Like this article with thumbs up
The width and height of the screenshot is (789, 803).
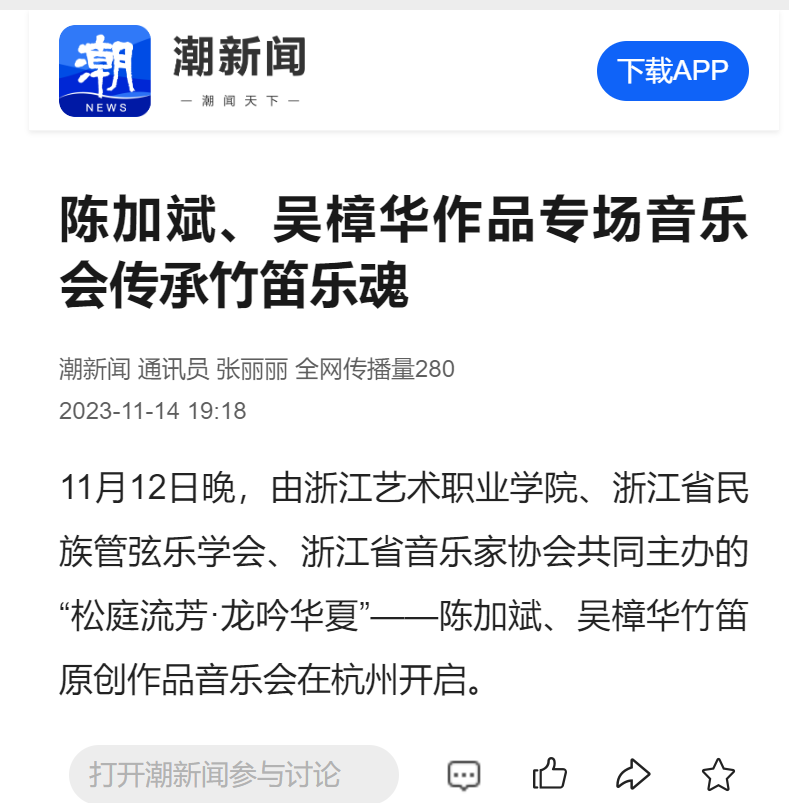(x=550, y=773)
